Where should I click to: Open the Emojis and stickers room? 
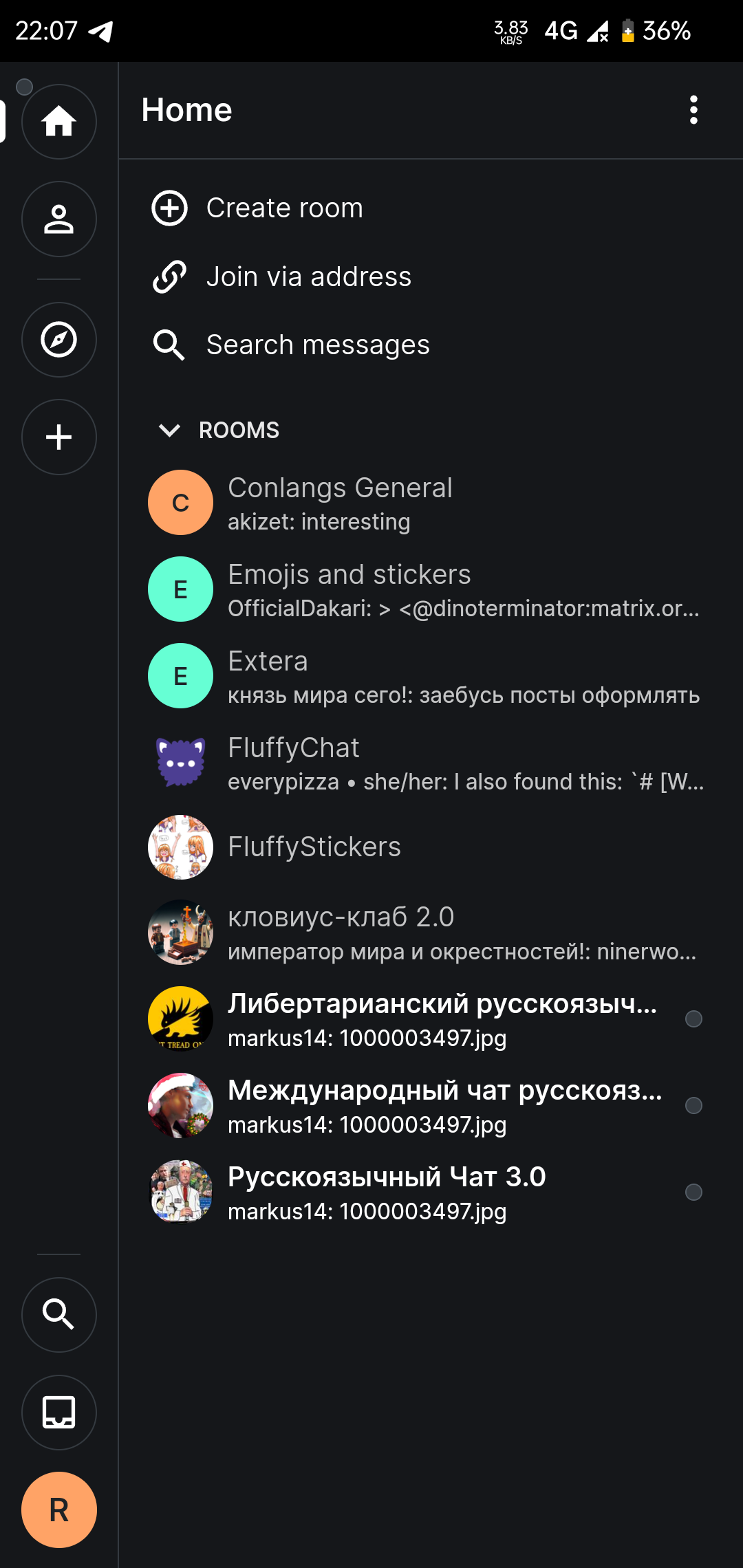[427, 590]
